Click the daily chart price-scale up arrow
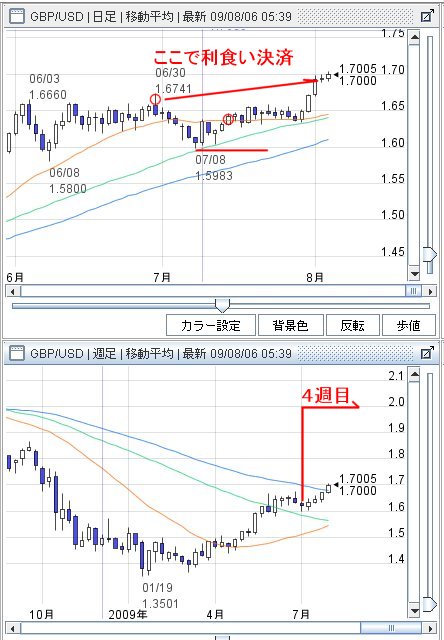This screenshot has height=640, width=444. 414,38
